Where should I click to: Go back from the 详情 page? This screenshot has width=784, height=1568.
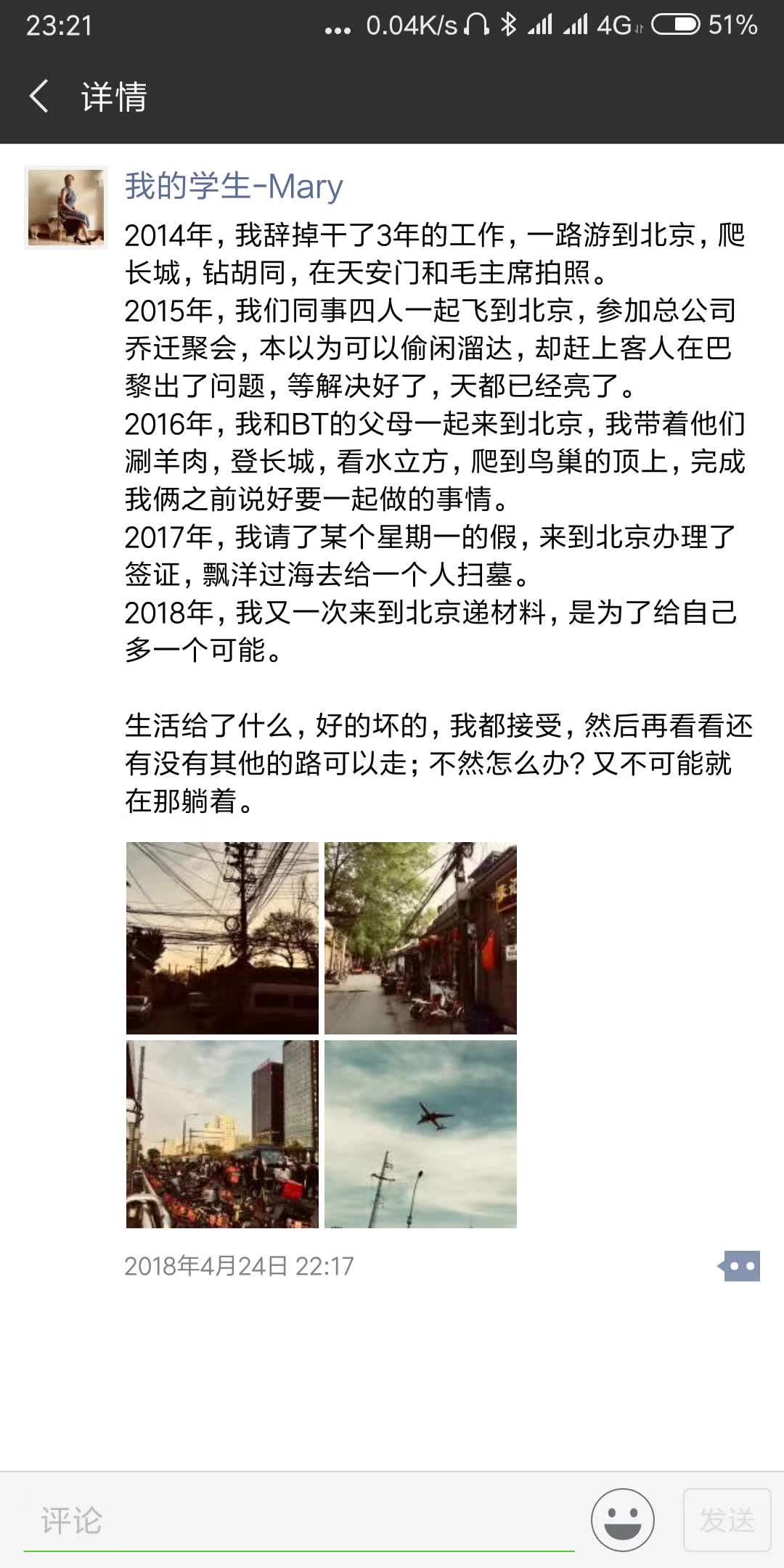pyautogui.click(x=39, y=97)
